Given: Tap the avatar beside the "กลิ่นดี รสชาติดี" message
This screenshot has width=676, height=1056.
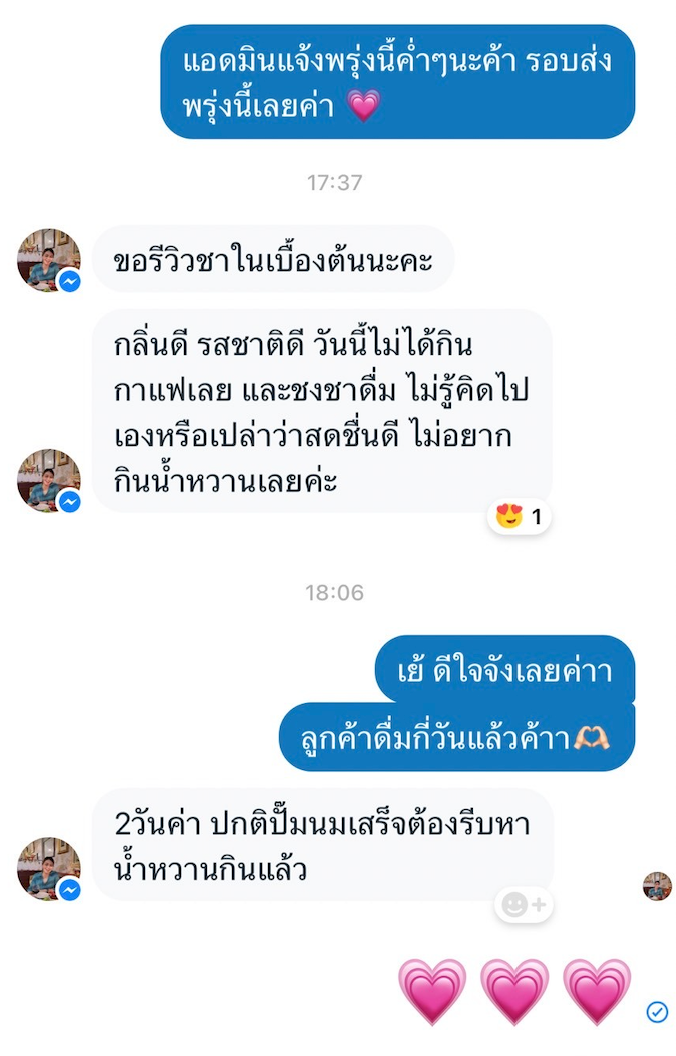Looking at the screenshot, I should tap(48, 480).
